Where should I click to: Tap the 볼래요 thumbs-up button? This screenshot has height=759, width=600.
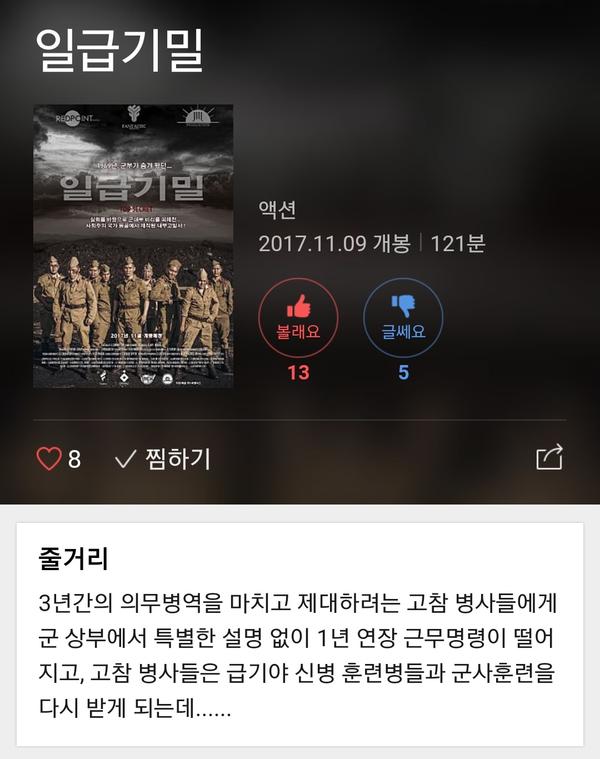(x=298, y=317)
